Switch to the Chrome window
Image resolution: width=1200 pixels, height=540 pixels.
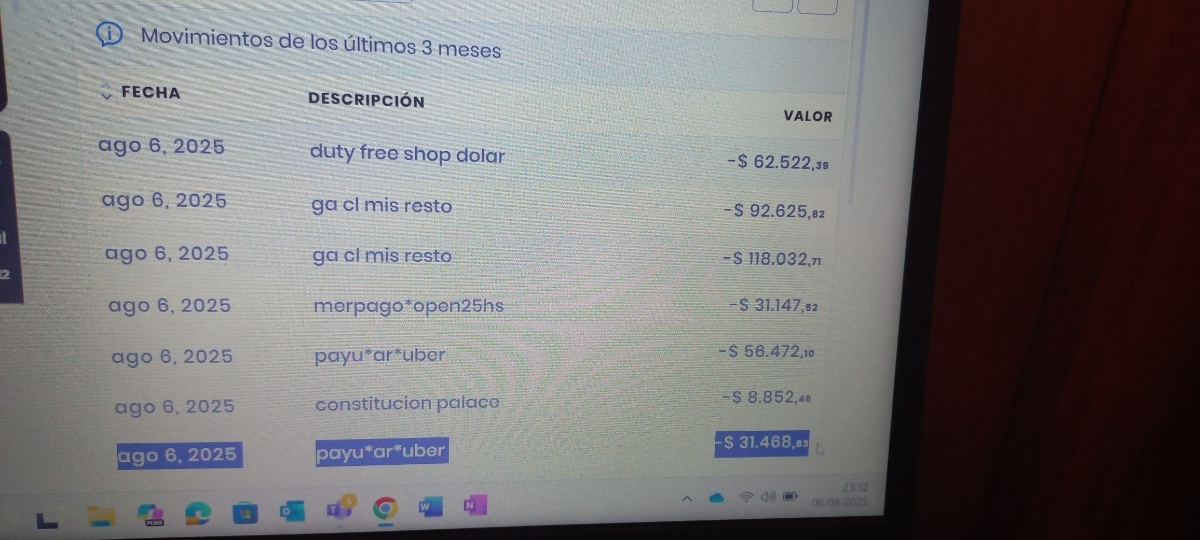click(384, 509)
